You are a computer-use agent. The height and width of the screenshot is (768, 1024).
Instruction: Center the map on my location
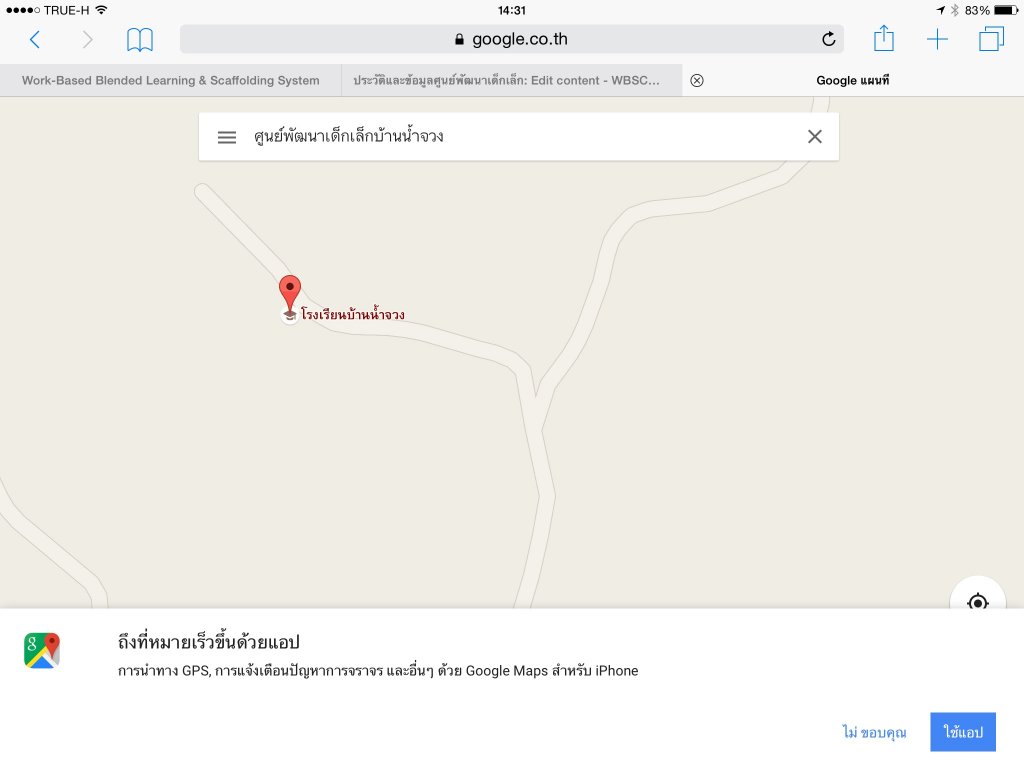coord(977,601)
